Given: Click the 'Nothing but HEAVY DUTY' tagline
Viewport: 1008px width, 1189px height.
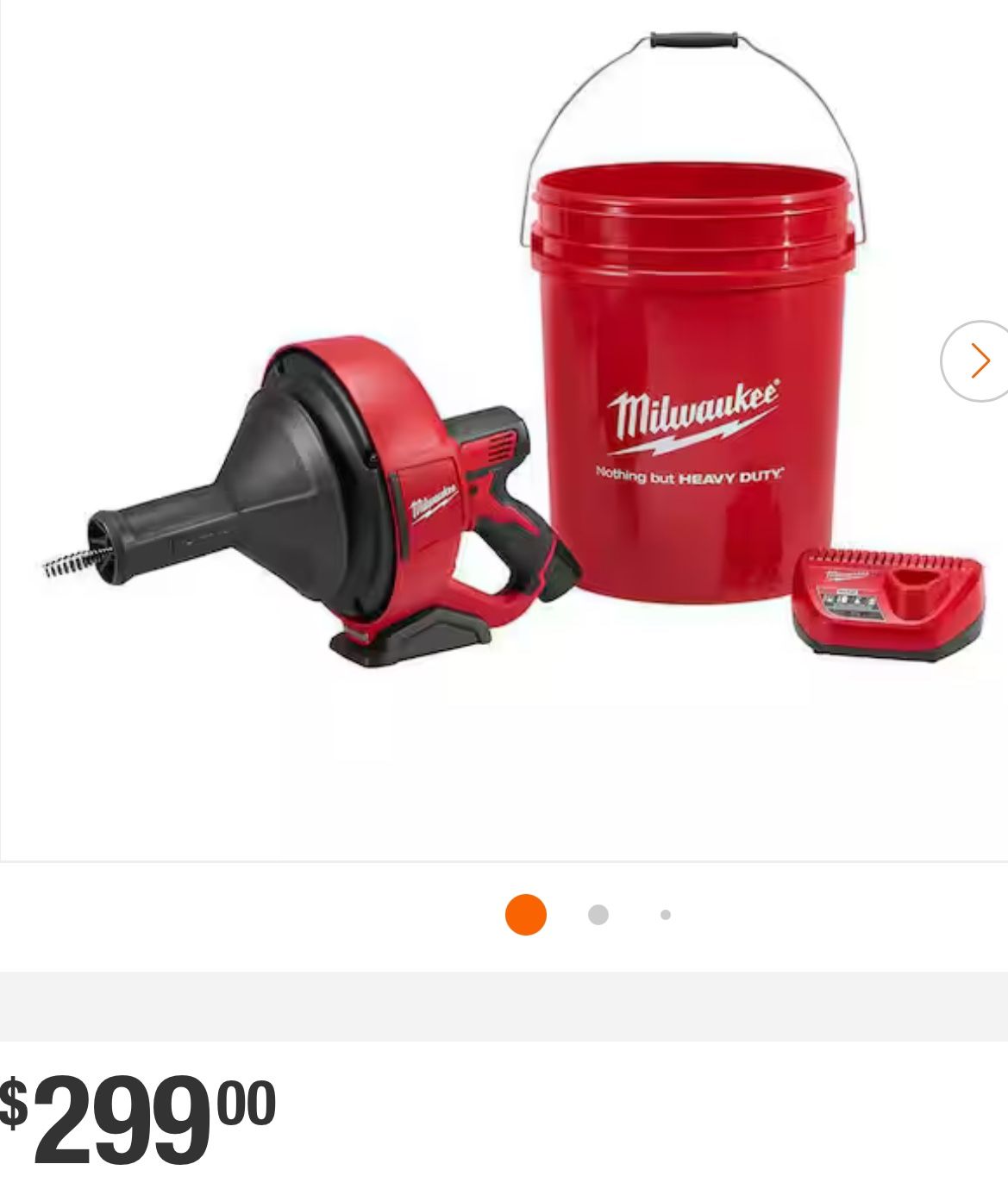Looking at the screenshot, I should [687, 474].
